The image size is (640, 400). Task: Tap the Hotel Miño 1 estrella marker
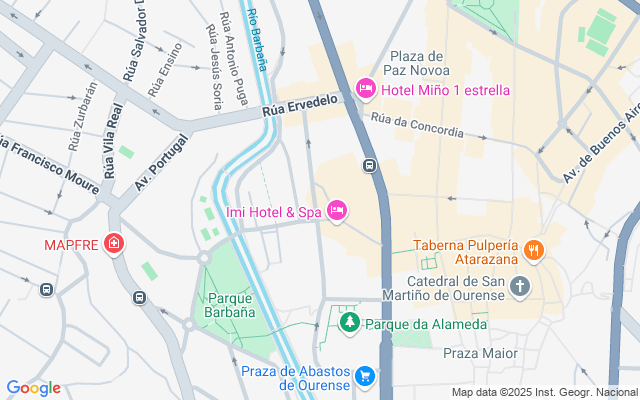coord(366,90)
